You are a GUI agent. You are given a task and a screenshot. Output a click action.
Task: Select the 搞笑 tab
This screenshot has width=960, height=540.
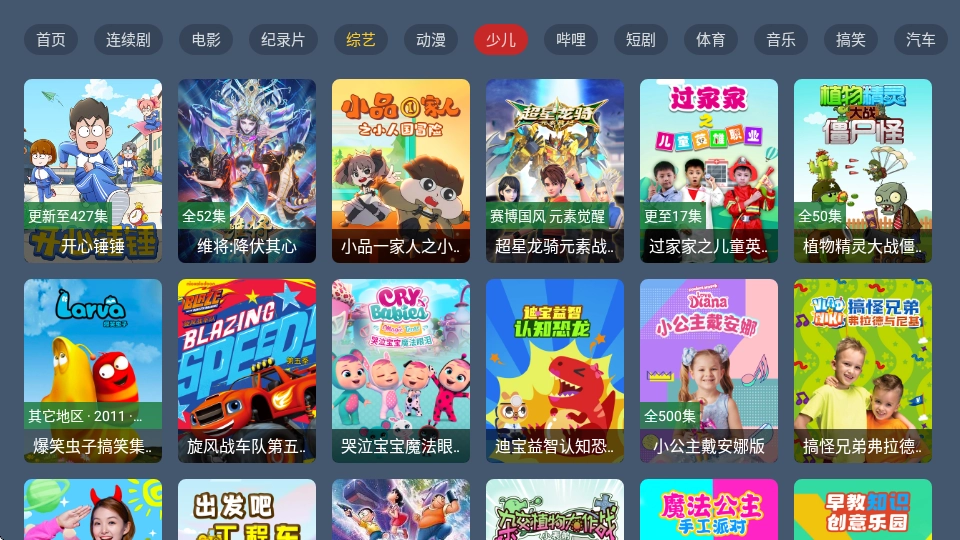click(x=851, y=40)
